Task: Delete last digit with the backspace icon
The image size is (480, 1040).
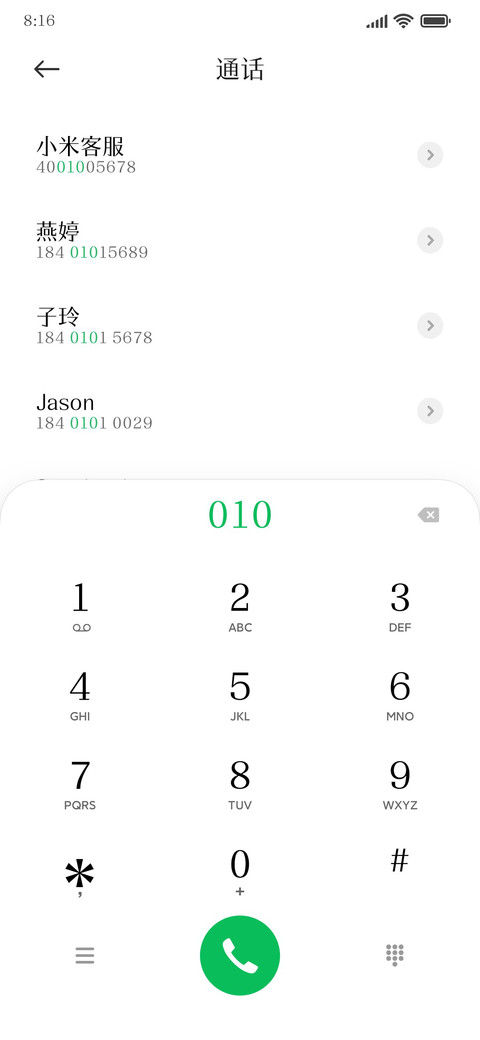Action: click(428, 515)
